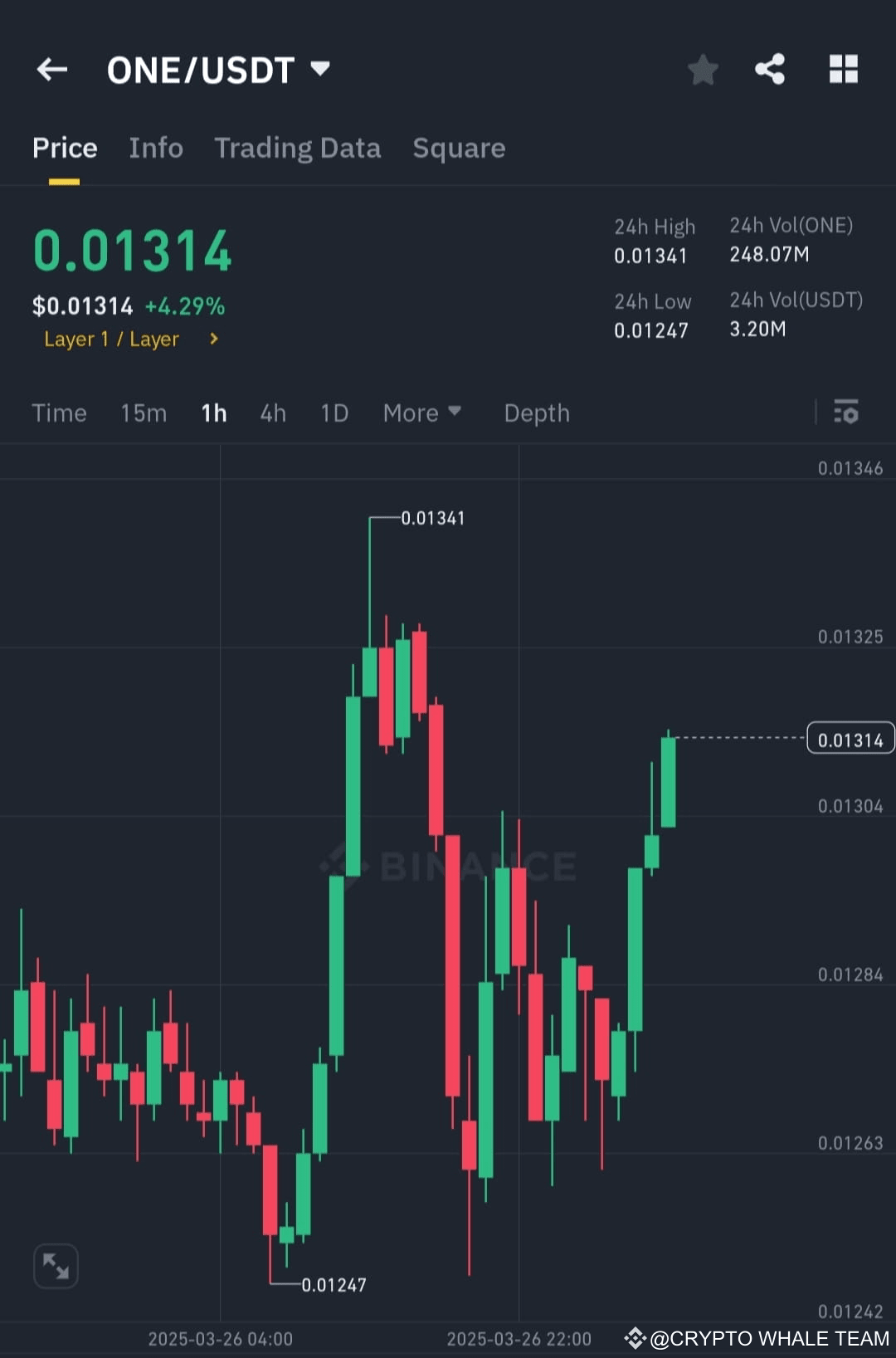View the Depth chart
Screen dimensions: 896x1358
[536, 413]
